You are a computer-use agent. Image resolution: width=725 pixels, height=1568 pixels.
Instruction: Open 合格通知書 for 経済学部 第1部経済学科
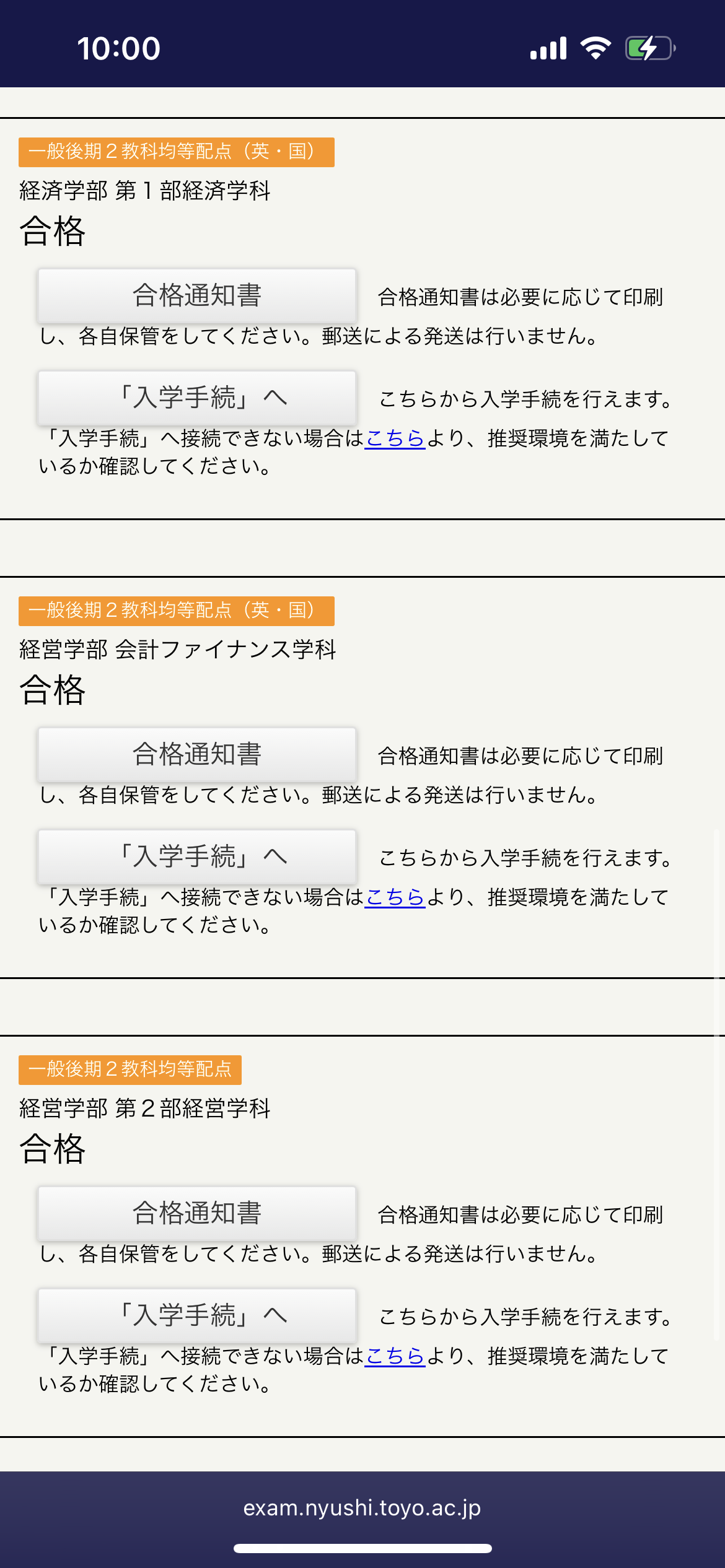tap(197, 295)
